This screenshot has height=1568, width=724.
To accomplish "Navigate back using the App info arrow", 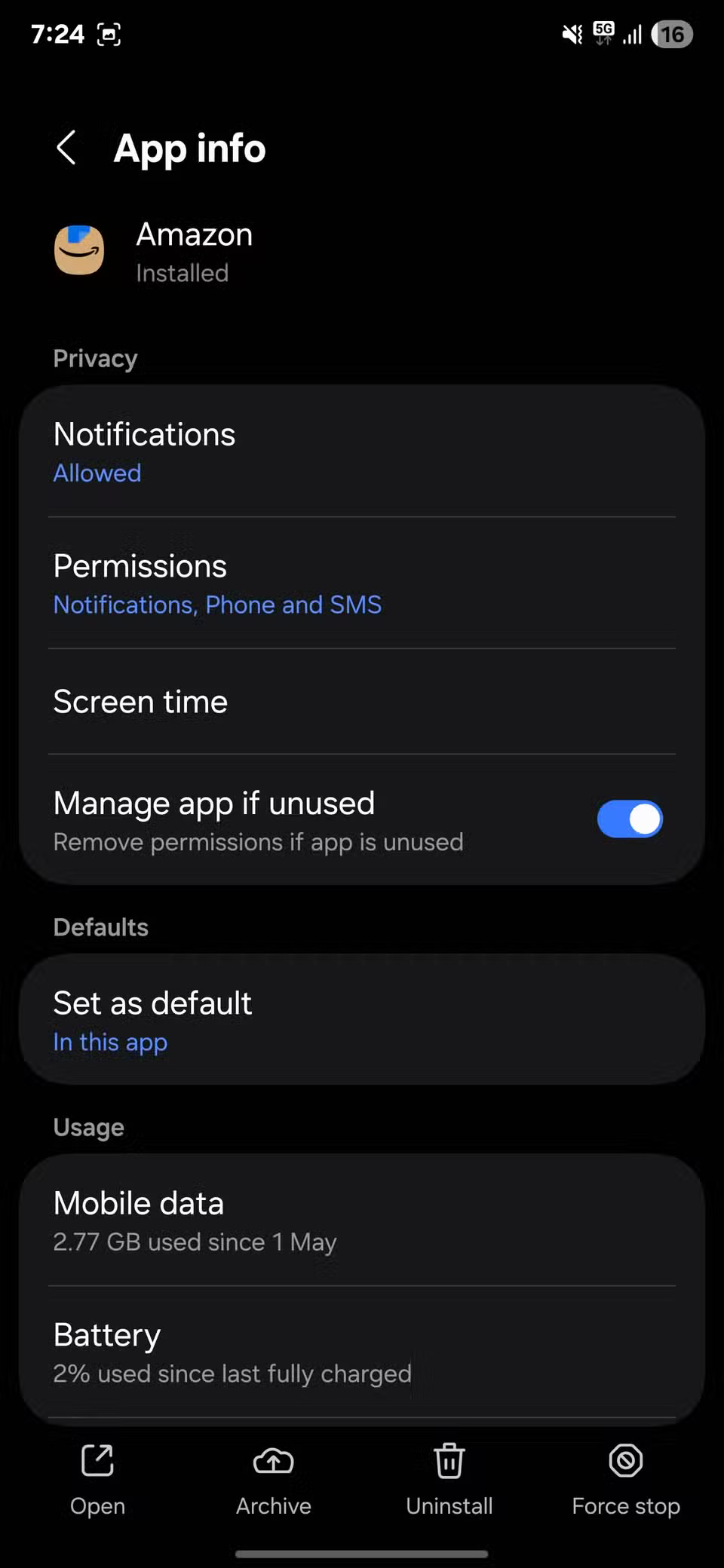I will (x=66, y=149).
